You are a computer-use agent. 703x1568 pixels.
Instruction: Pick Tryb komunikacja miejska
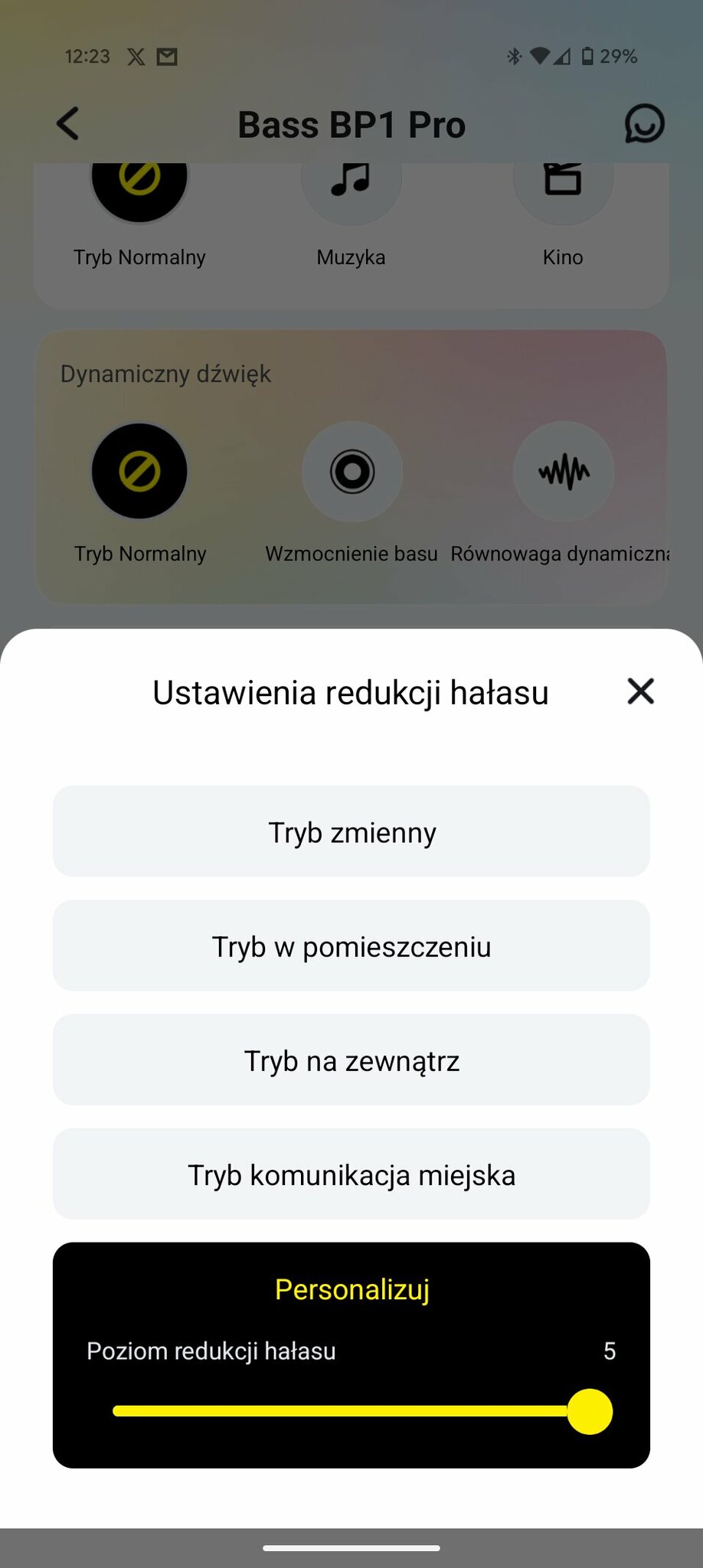(x=351, y=1174)
